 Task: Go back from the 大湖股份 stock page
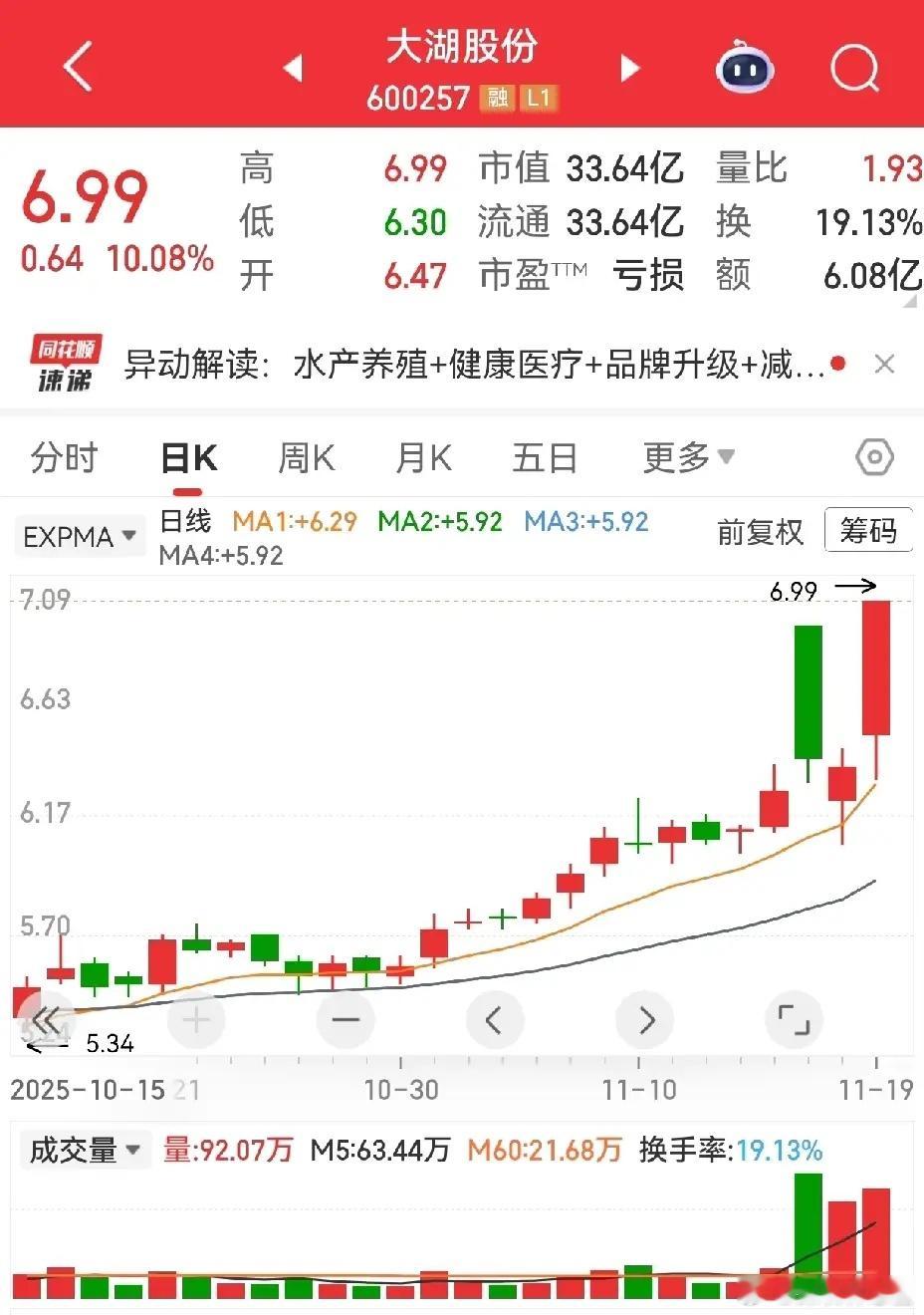78,67
